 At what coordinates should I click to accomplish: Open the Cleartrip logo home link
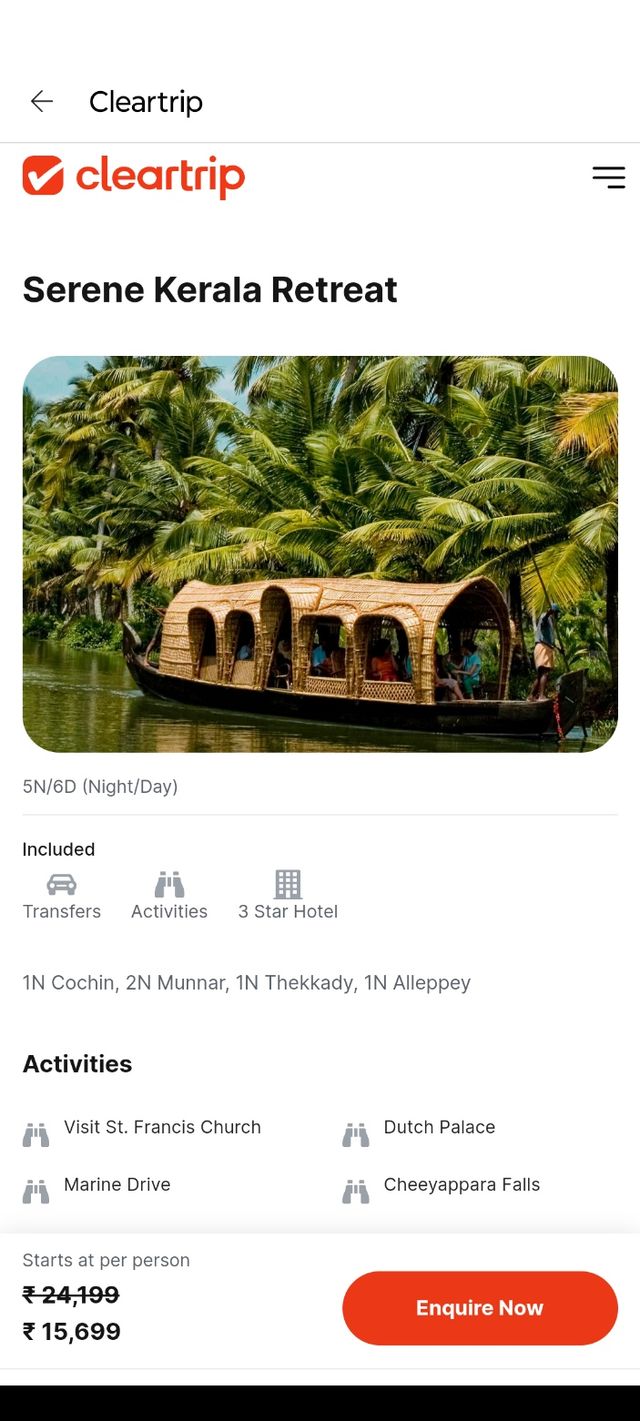click(x=133, y=177)
